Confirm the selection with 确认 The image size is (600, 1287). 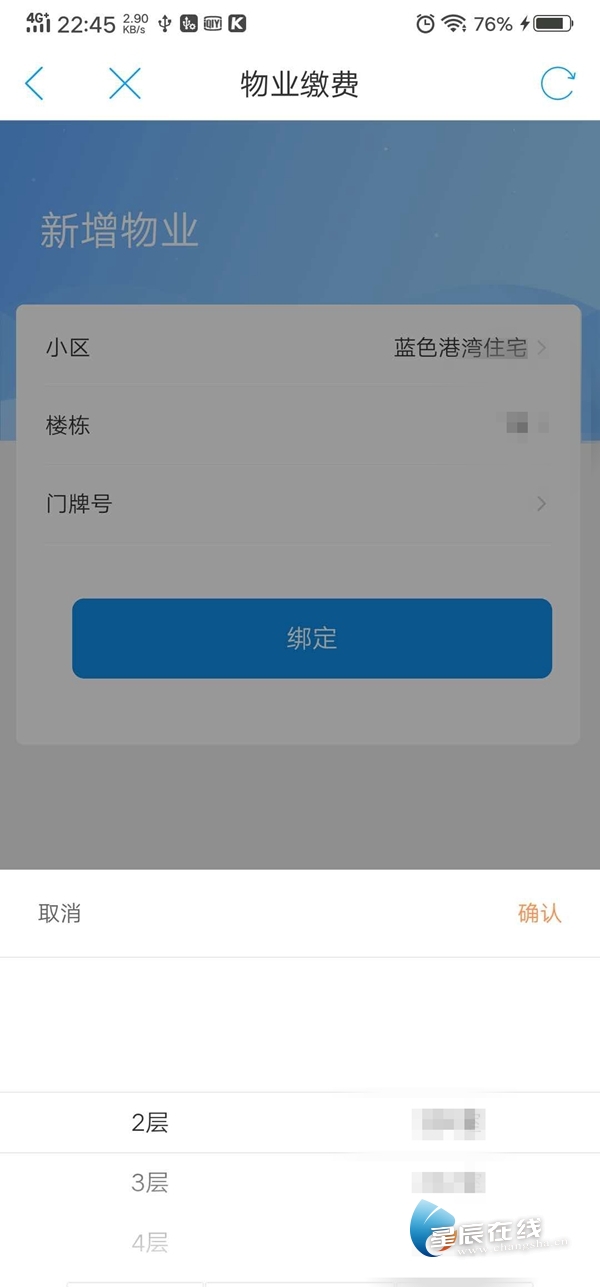(539, 913)
